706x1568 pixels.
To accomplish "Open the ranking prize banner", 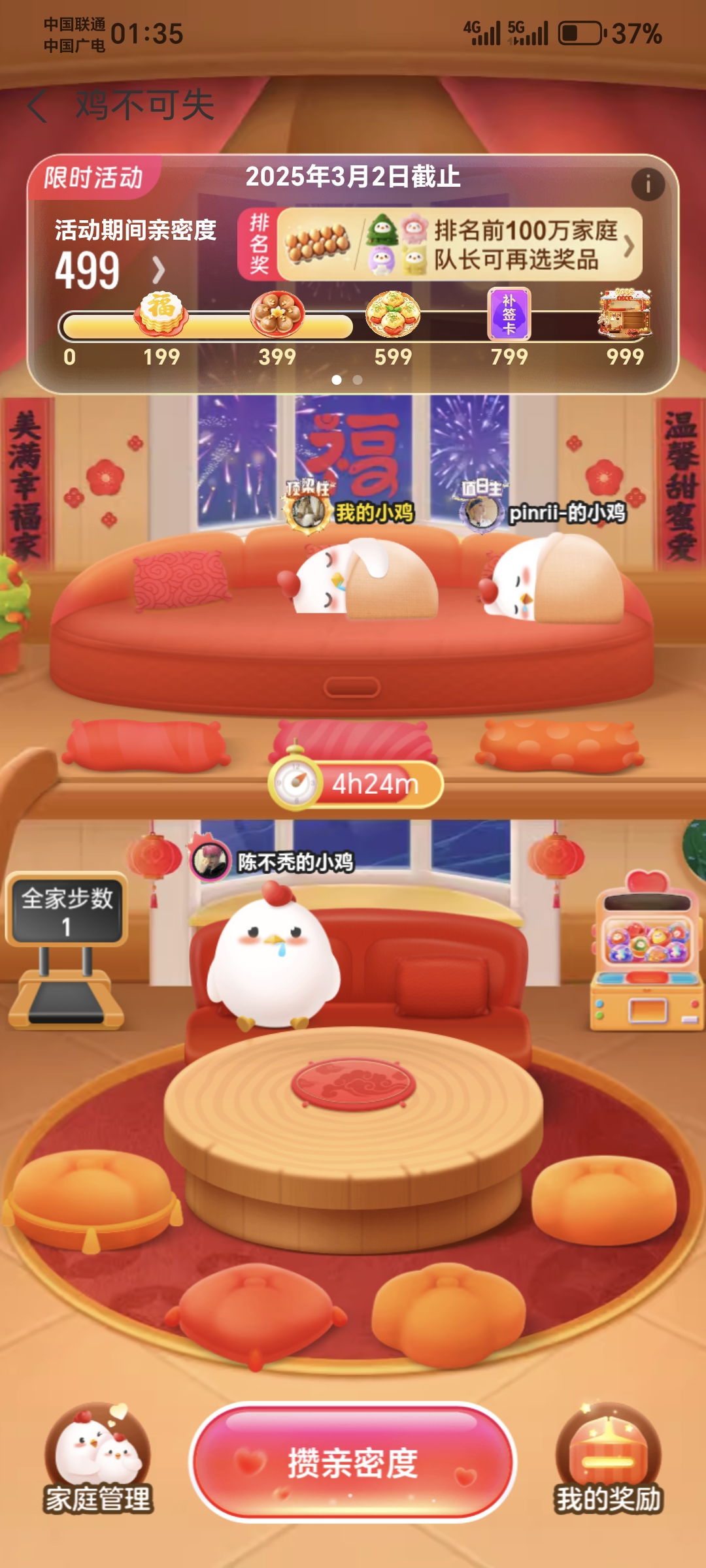I will point(458,245).
